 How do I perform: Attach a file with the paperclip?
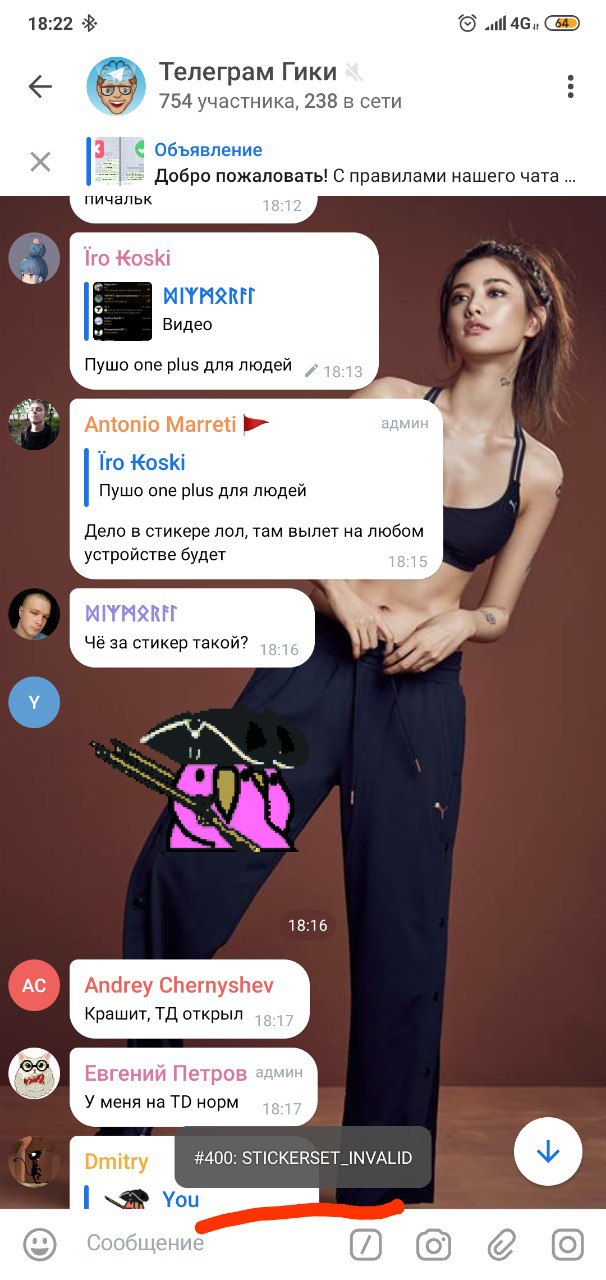pyautogui.click(x=500, y=1244)
